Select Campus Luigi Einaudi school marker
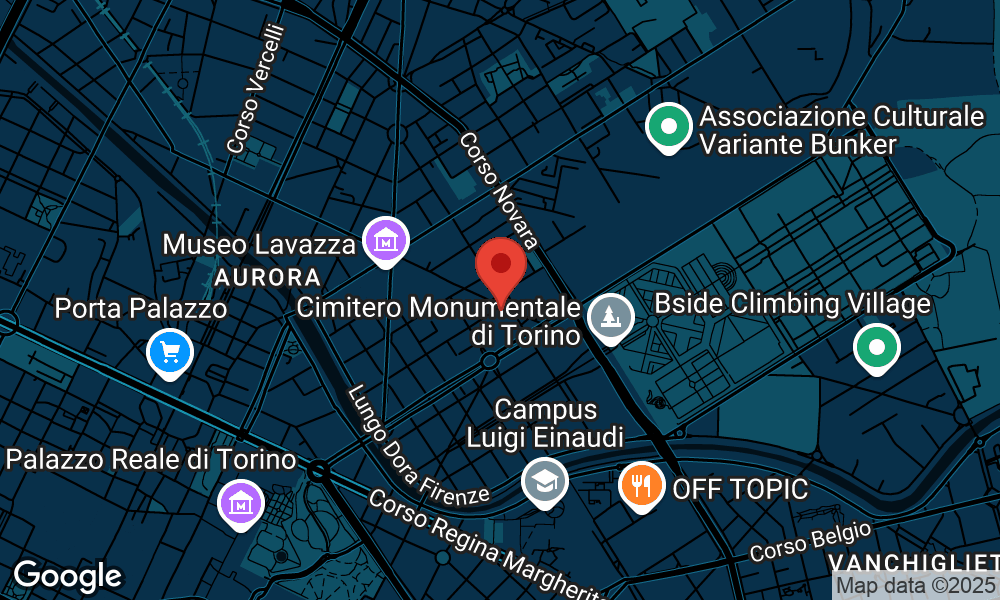This screenshot has width=1000, height=600. (x=545, y=483)
